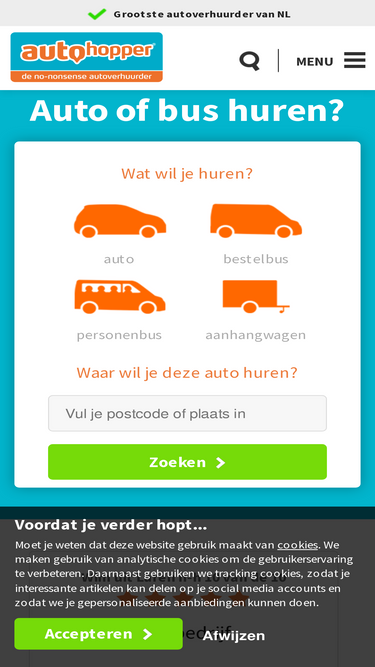Tap the green Zoeken button
Viewport: 375px width, 667px height.
[x=188, y=462]
